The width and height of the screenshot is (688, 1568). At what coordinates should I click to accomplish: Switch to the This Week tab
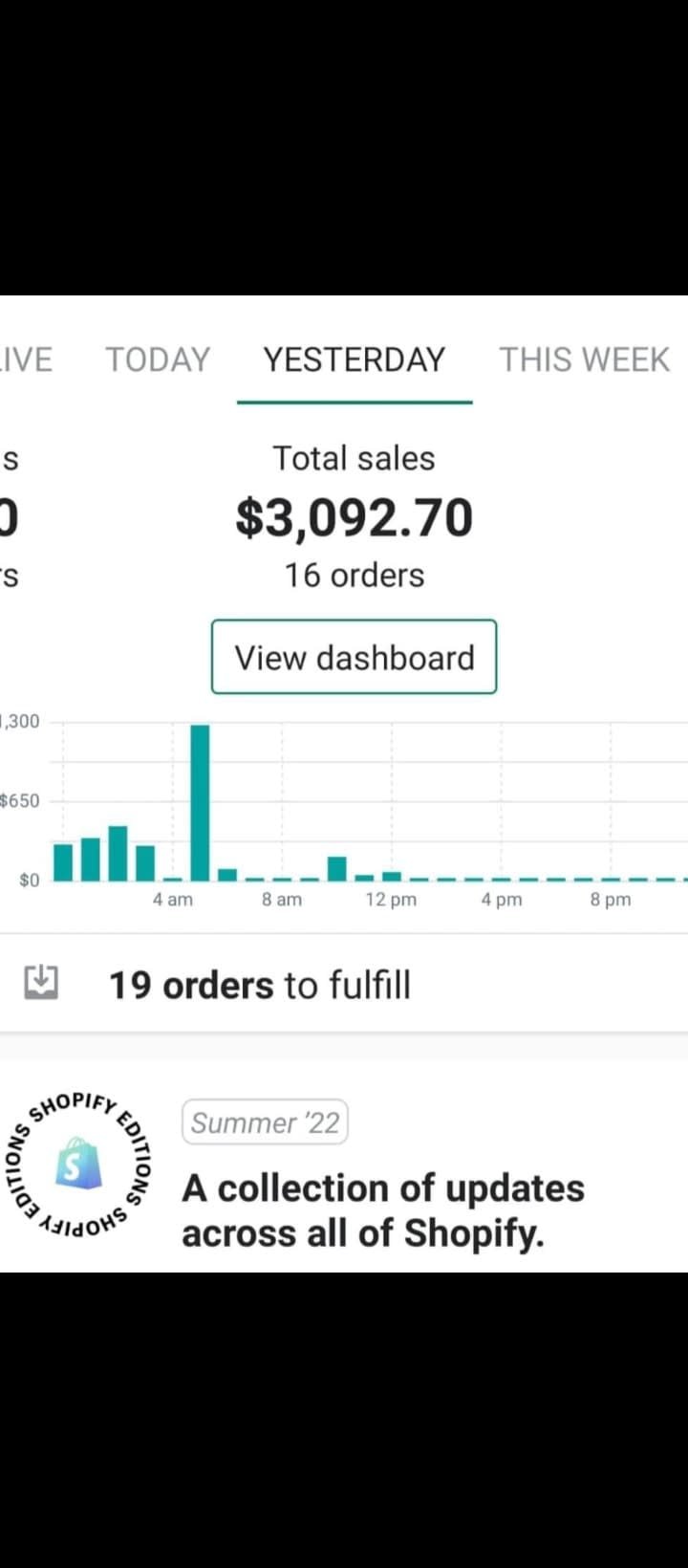click(584, 359)
